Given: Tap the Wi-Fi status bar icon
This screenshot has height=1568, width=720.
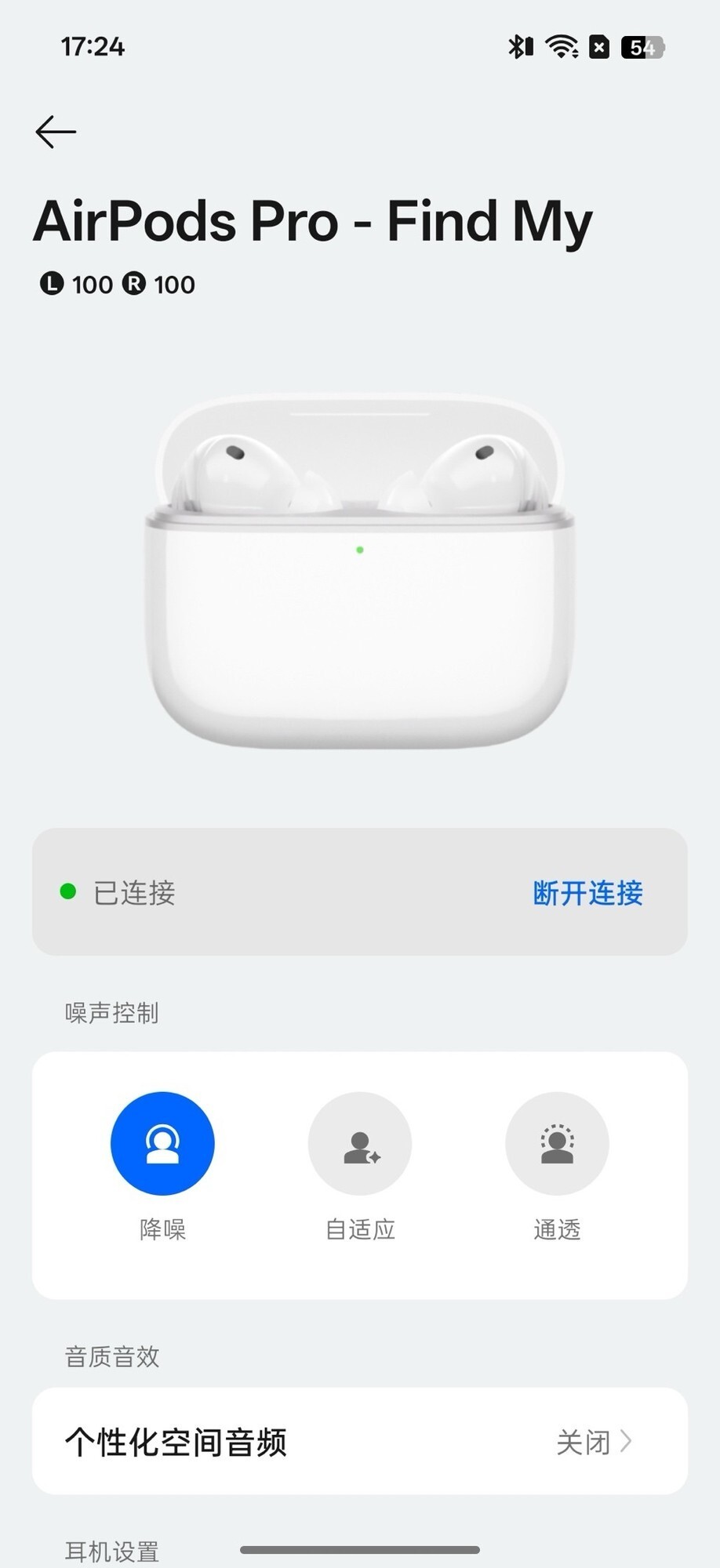Looking at the screenshot, I should point(563,47).
